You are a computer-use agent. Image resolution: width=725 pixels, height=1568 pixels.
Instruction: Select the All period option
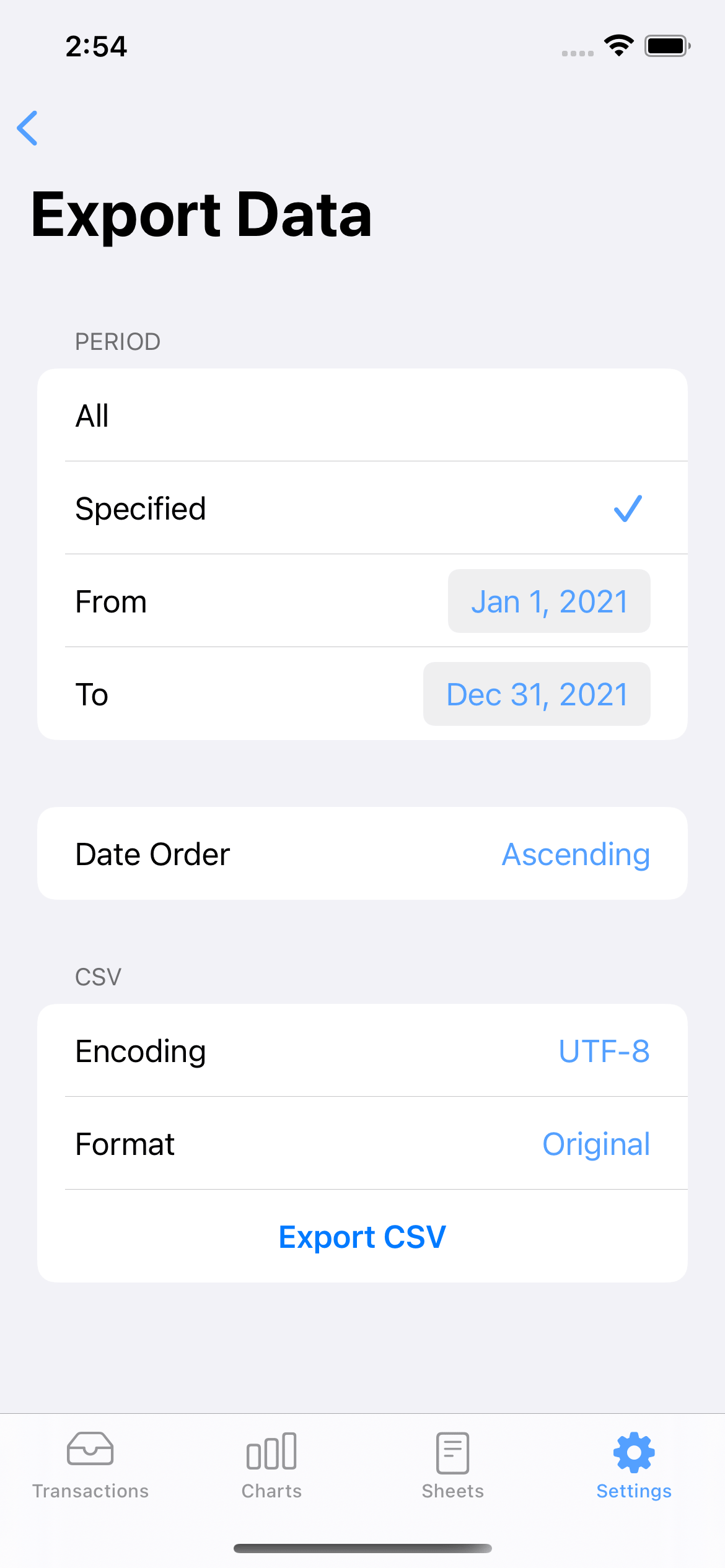click(362, 415)
